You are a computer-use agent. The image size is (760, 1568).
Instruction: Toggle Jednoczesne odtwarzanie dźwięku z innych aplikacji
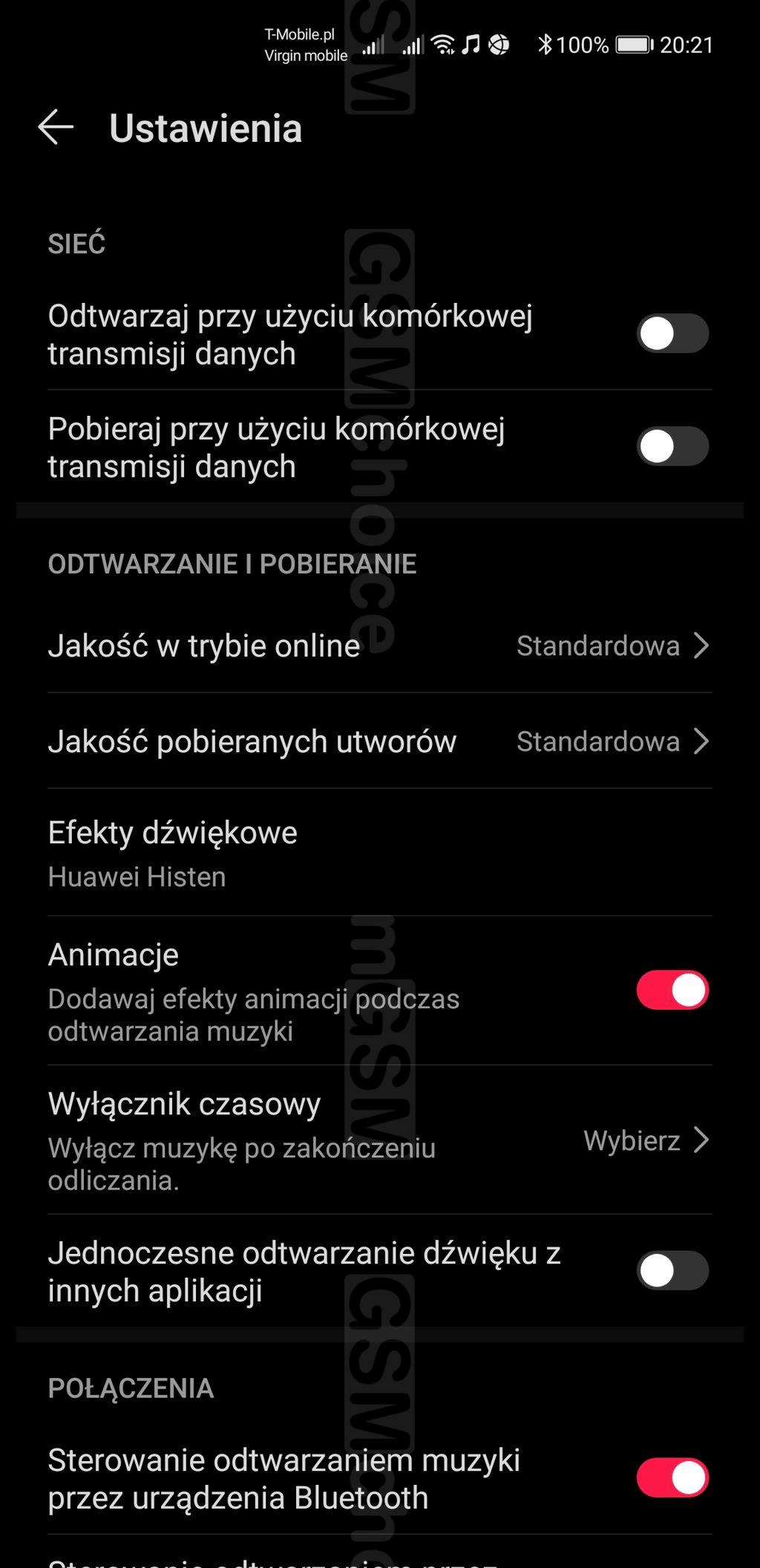(672, 1270)
